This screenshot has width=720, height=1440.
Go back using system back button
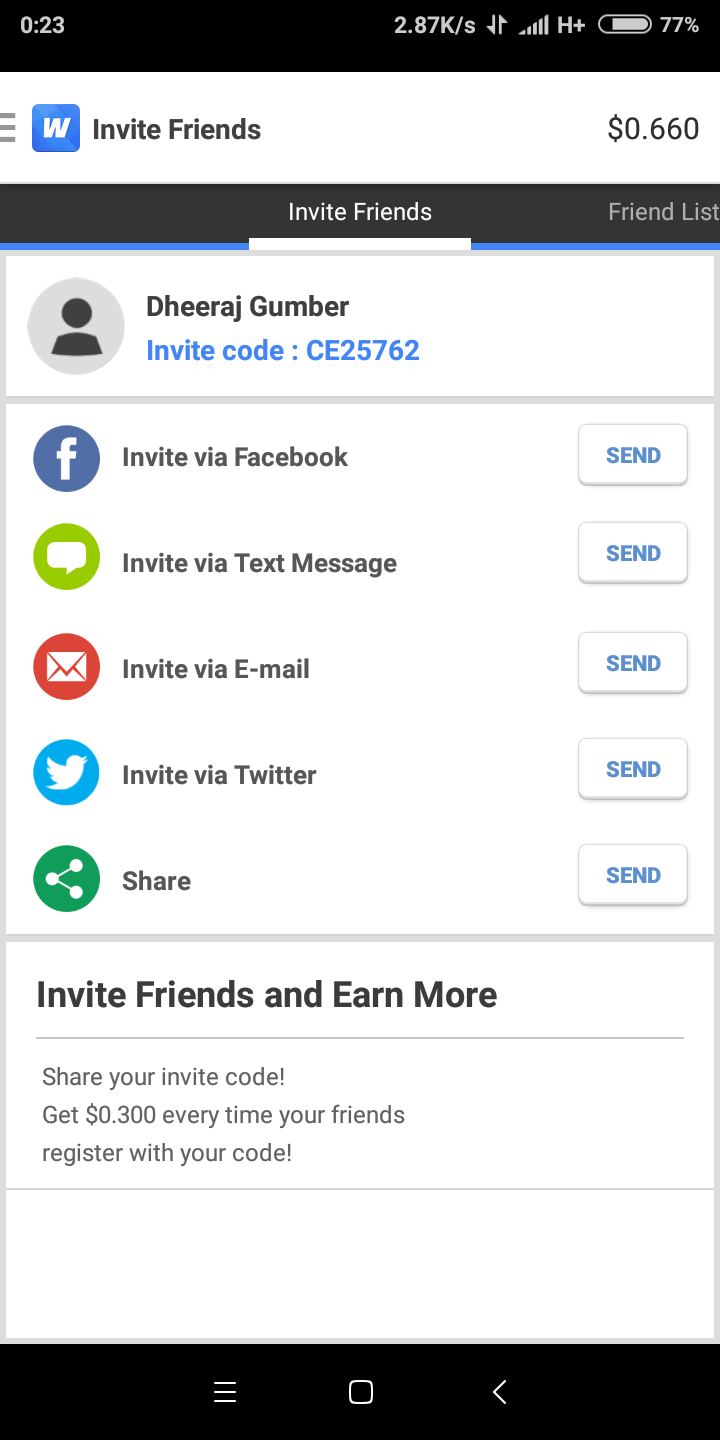[500, 1392]
